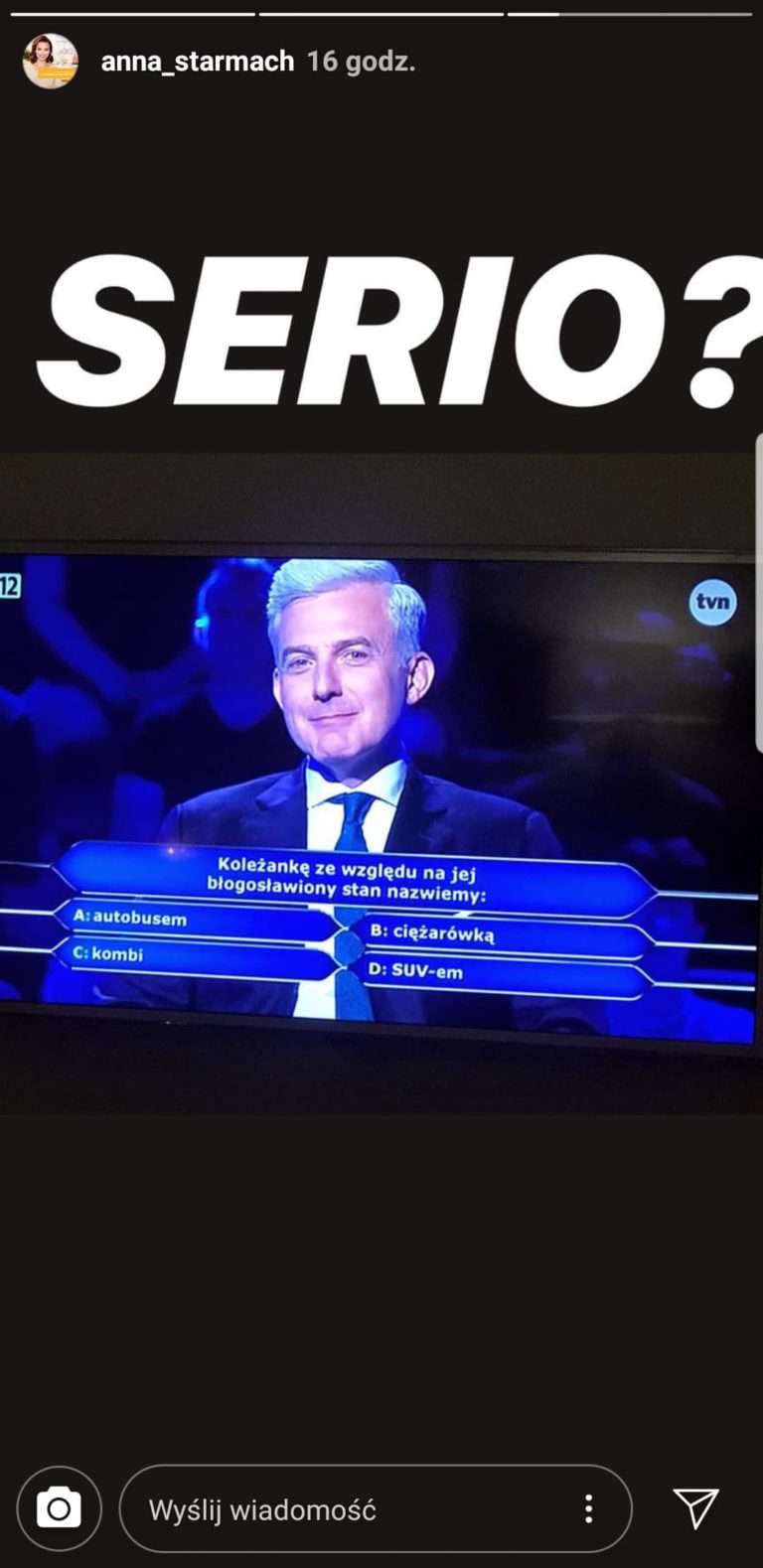Open the anna_starmach username link
The image size is (763, 1568).
(198, 62)
